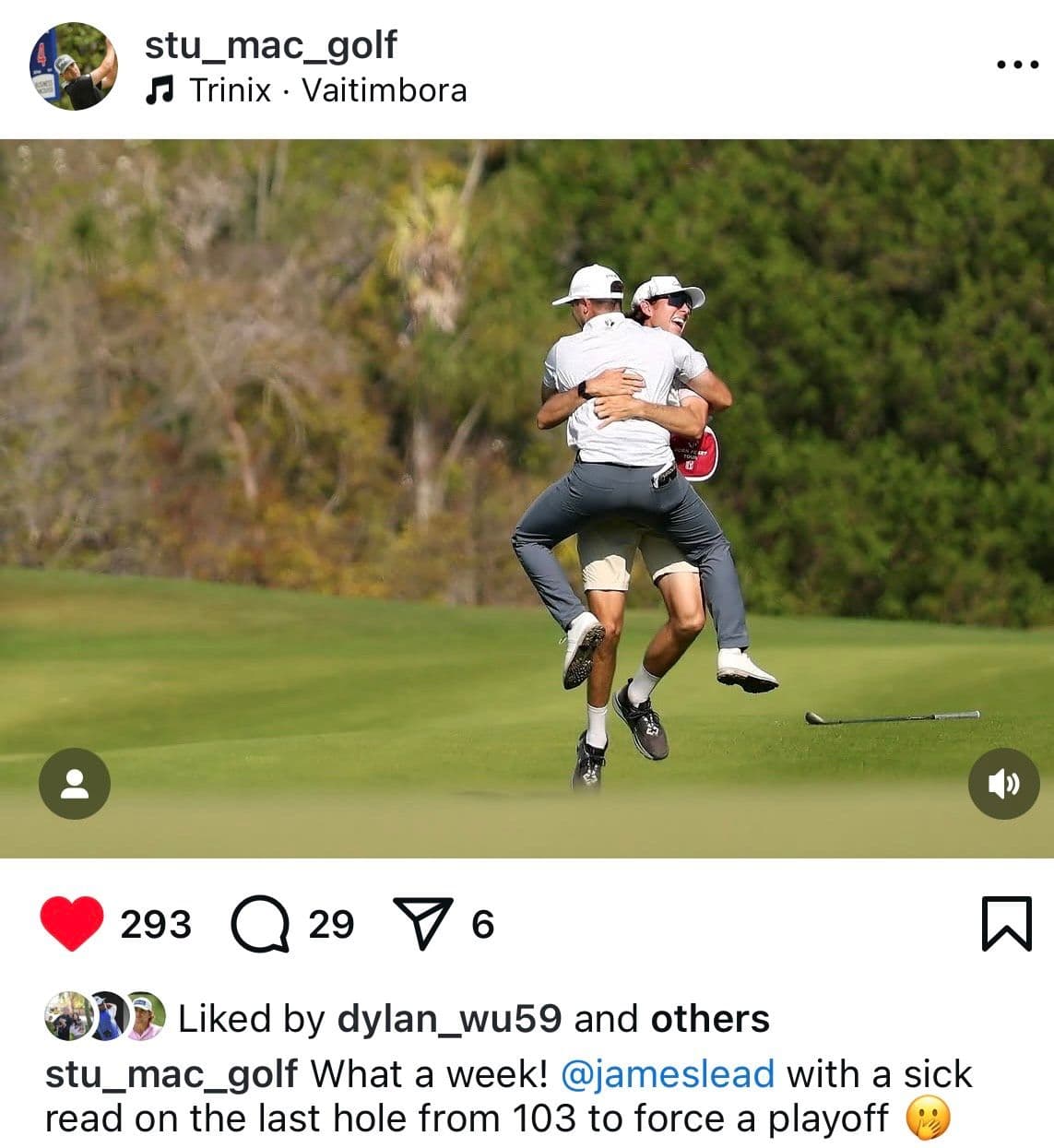Toggle the post's sound
The height and width of the screenshot is (1148, 1054).
1004,784
